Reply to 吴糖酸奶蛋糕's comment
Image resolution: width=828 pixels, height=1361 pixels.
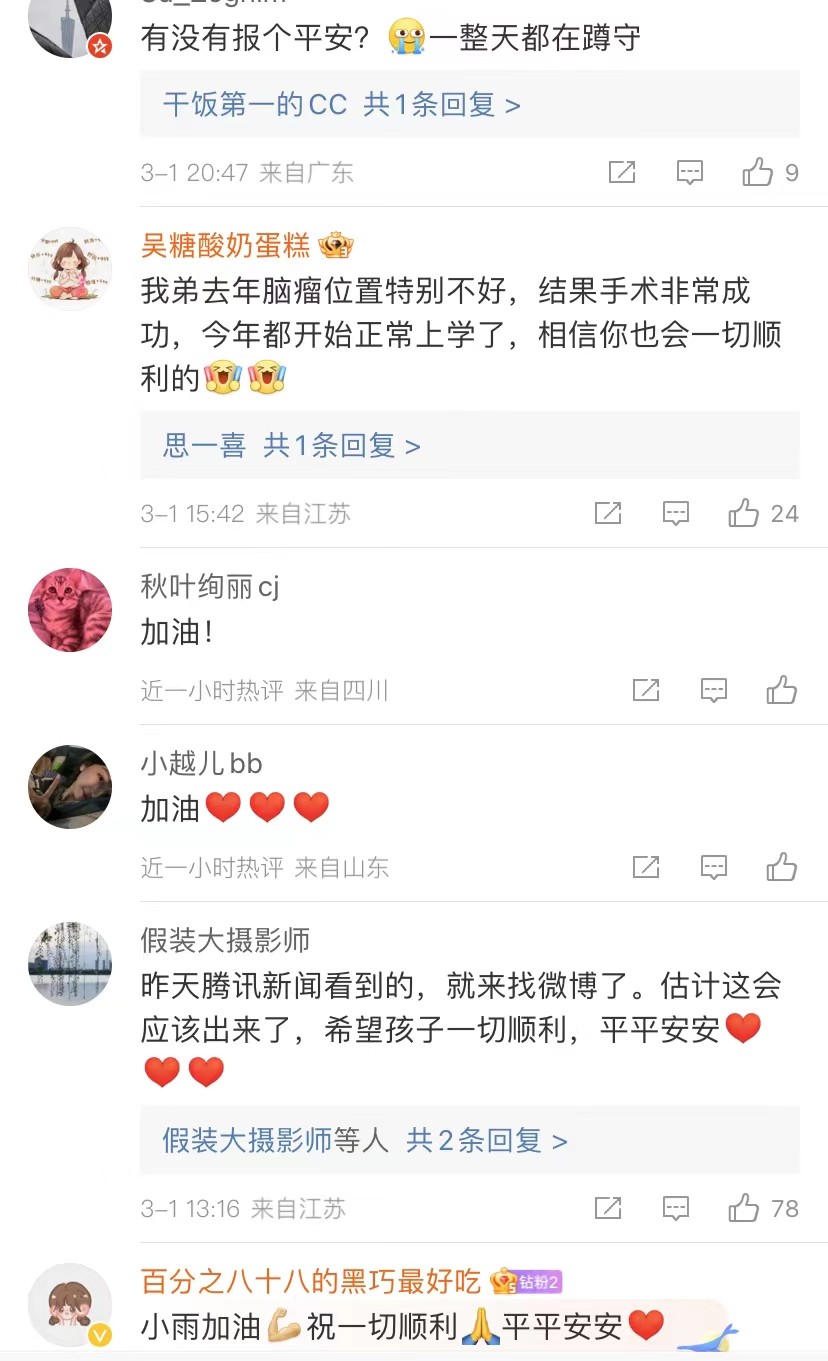676,514
